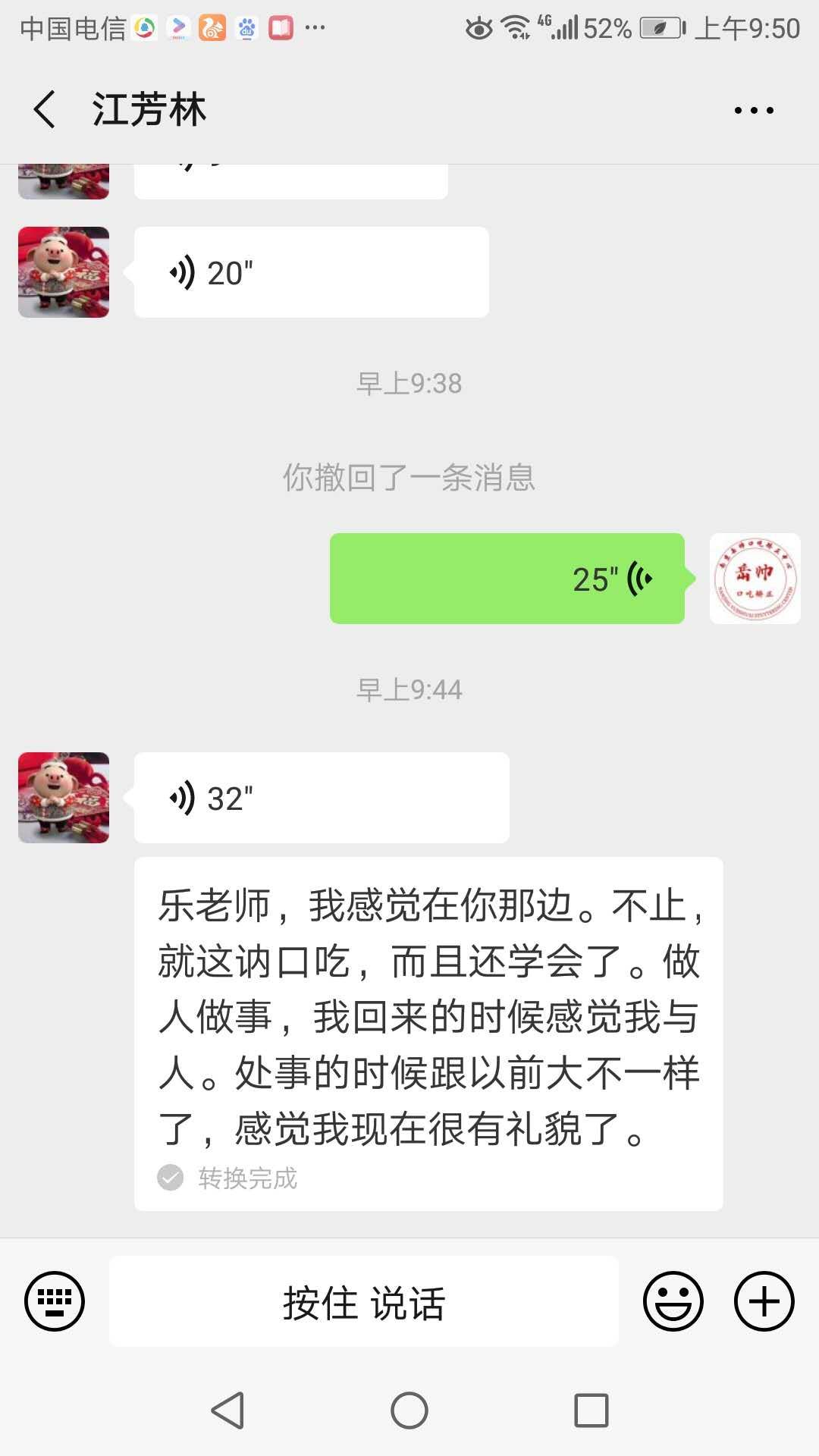The height and width of the screenshot is (1456, 819).
Task: Open the contact's pig avatar next to 32"
Action: pyautogui.click(x=64, y=798)
